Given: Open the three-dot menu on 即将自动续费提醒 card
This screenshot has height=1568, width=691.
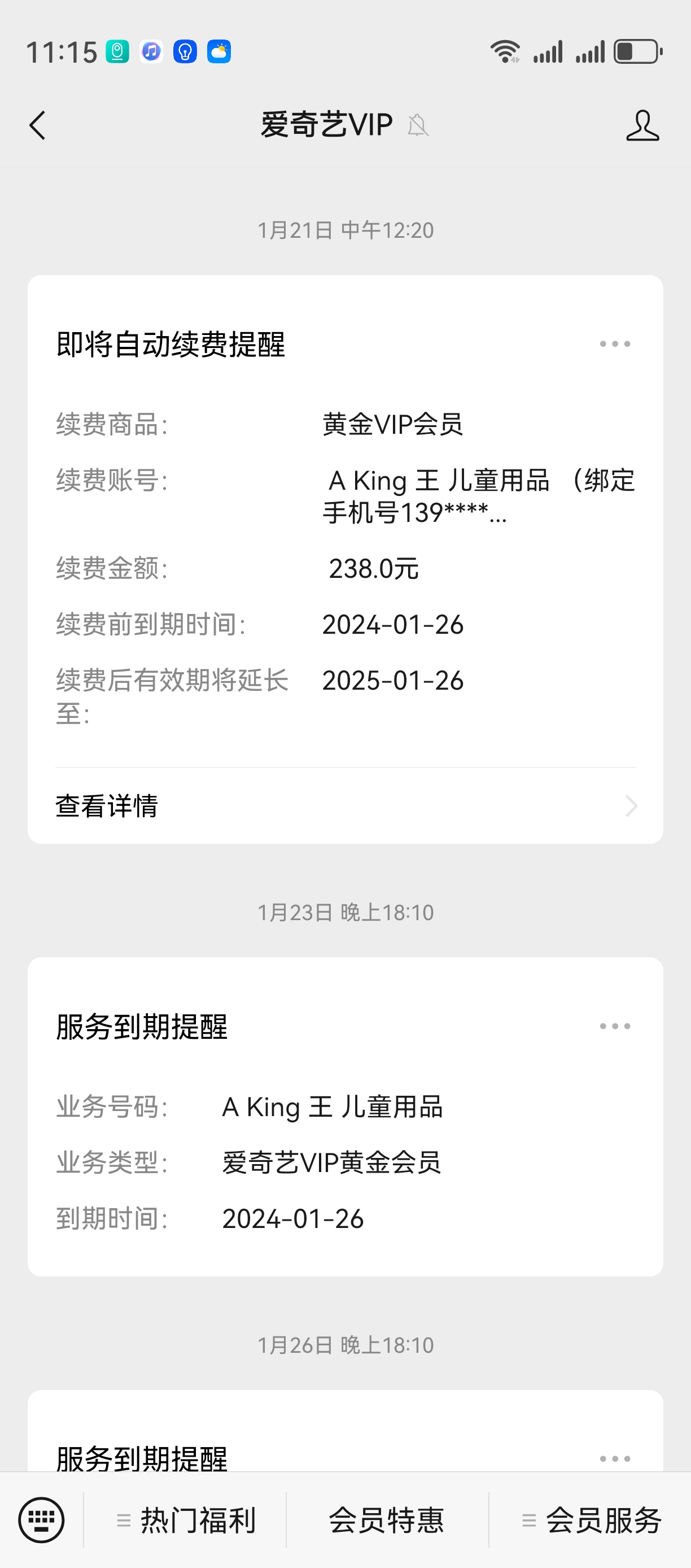Looking at the screenshot, I should pyautogui.click(x=614, y=344).
